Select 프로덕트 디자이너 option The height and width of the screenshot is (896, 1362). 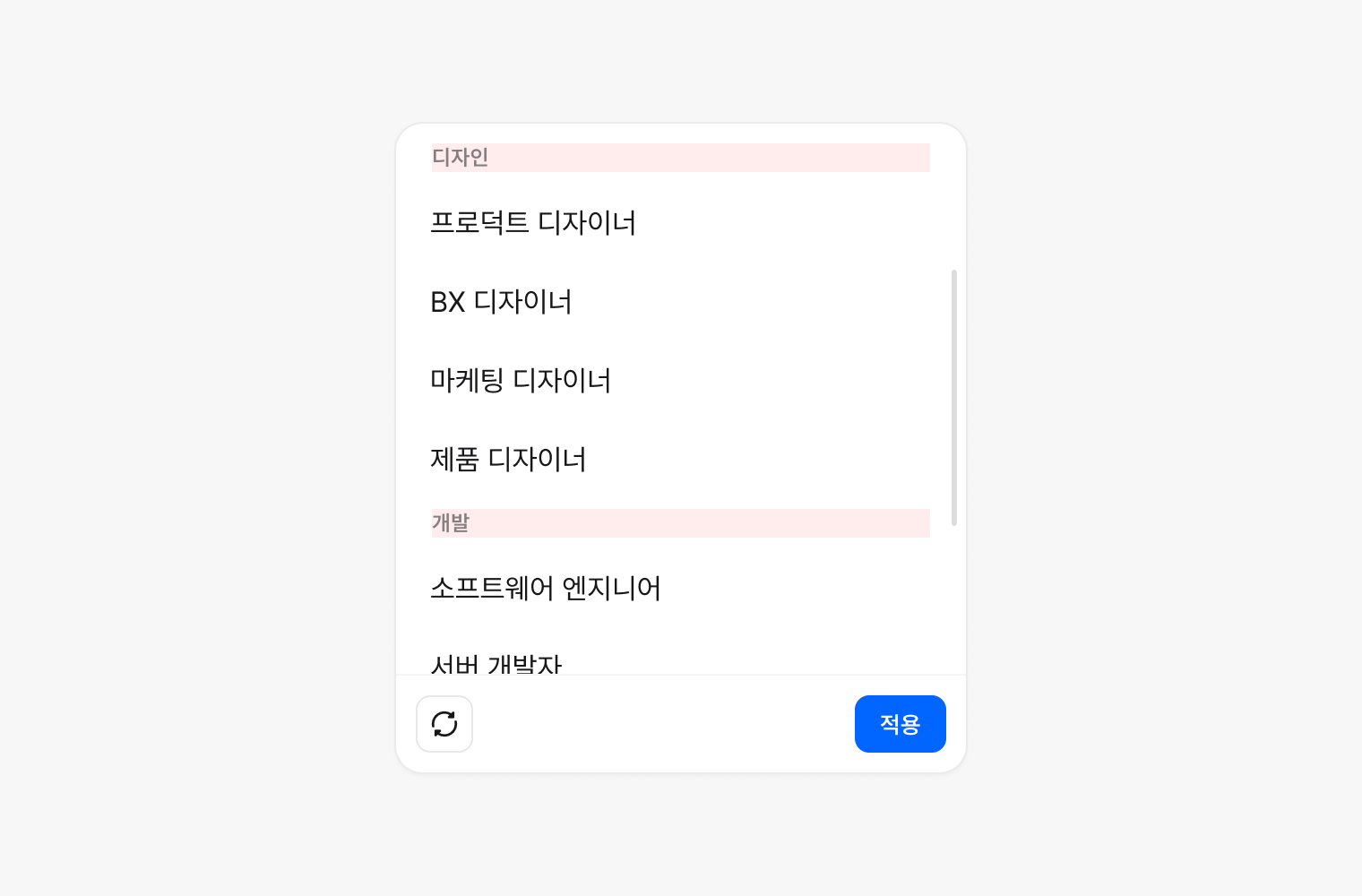pyautogui.click(x=533, y=222)
